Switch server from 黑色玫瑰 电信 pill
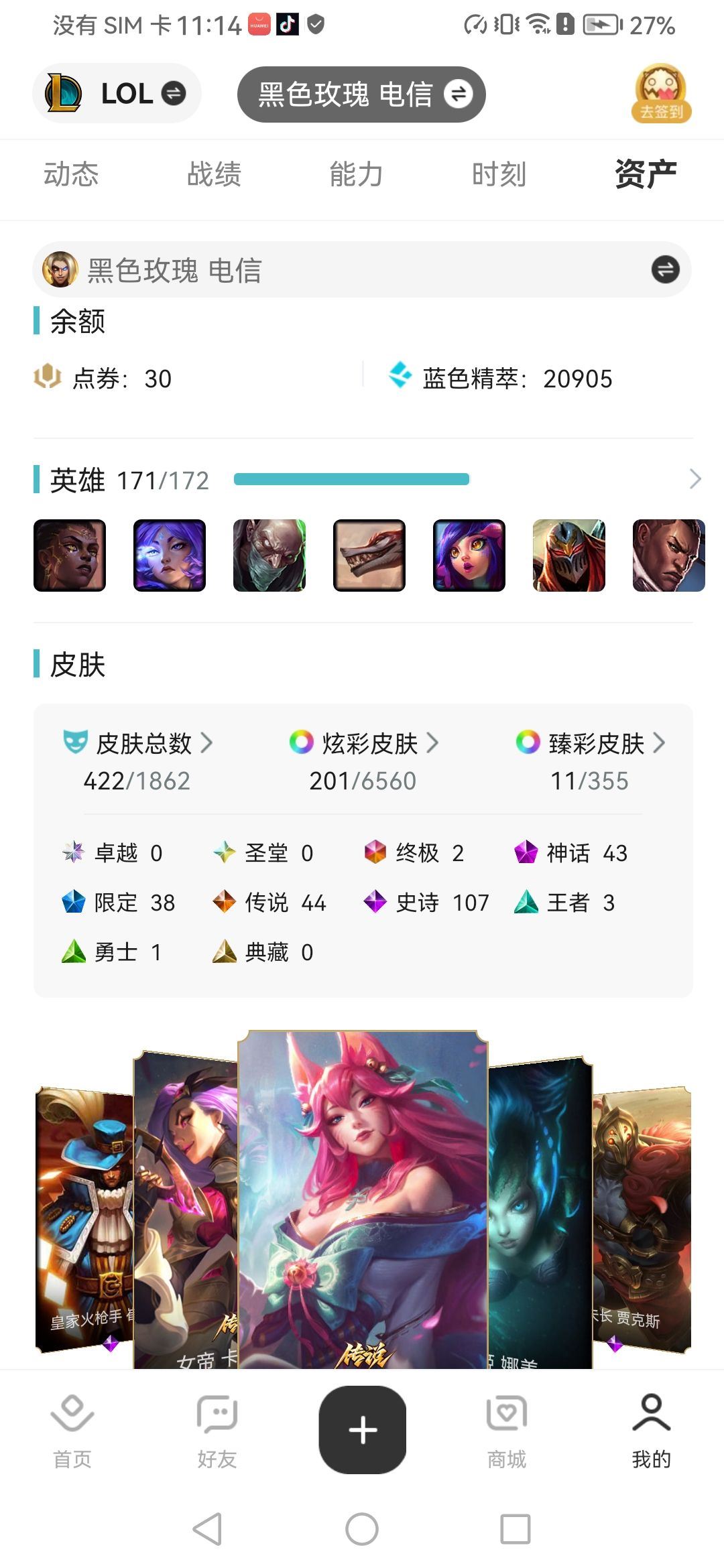 point(361,94)
